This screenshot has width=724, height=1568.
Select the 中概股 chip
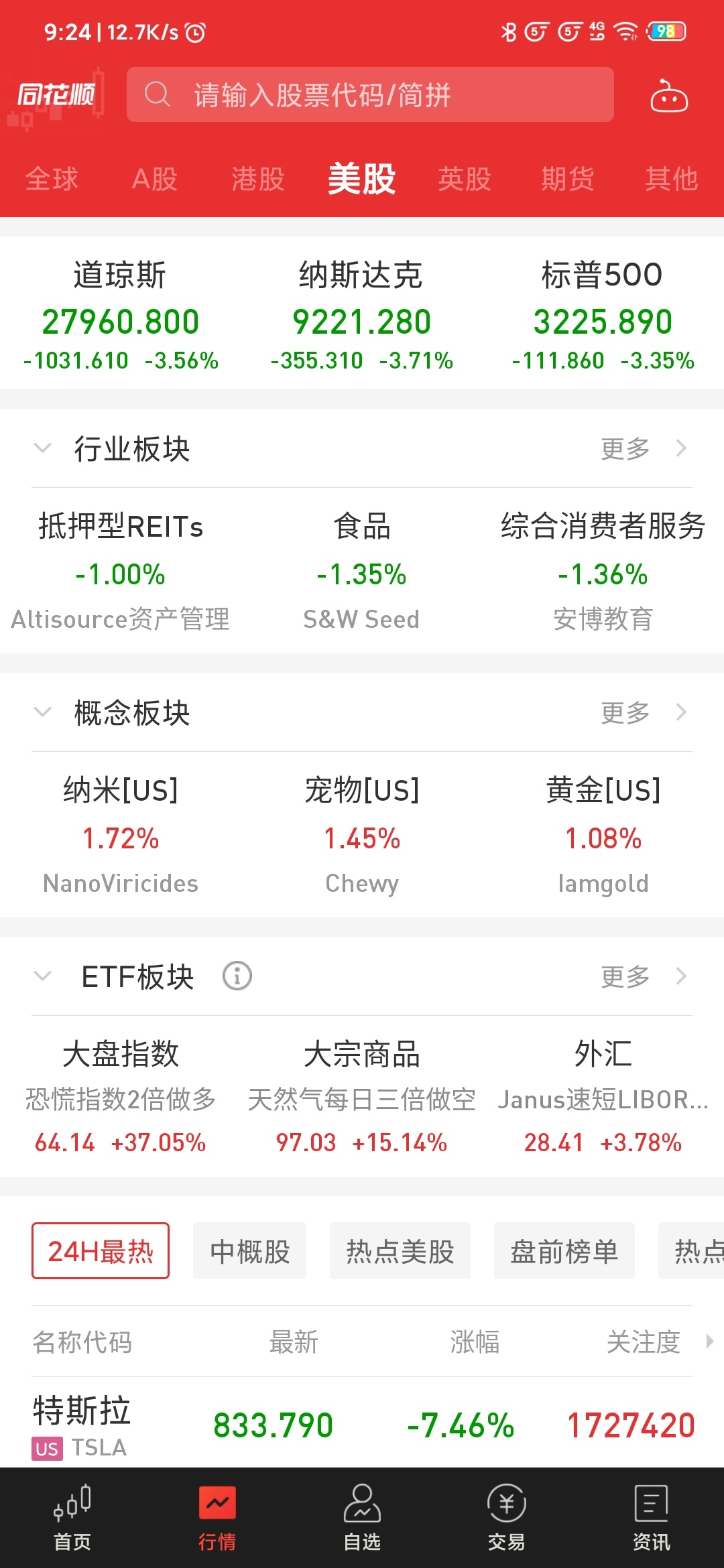pyautogui.click(x=249, y=1251)
